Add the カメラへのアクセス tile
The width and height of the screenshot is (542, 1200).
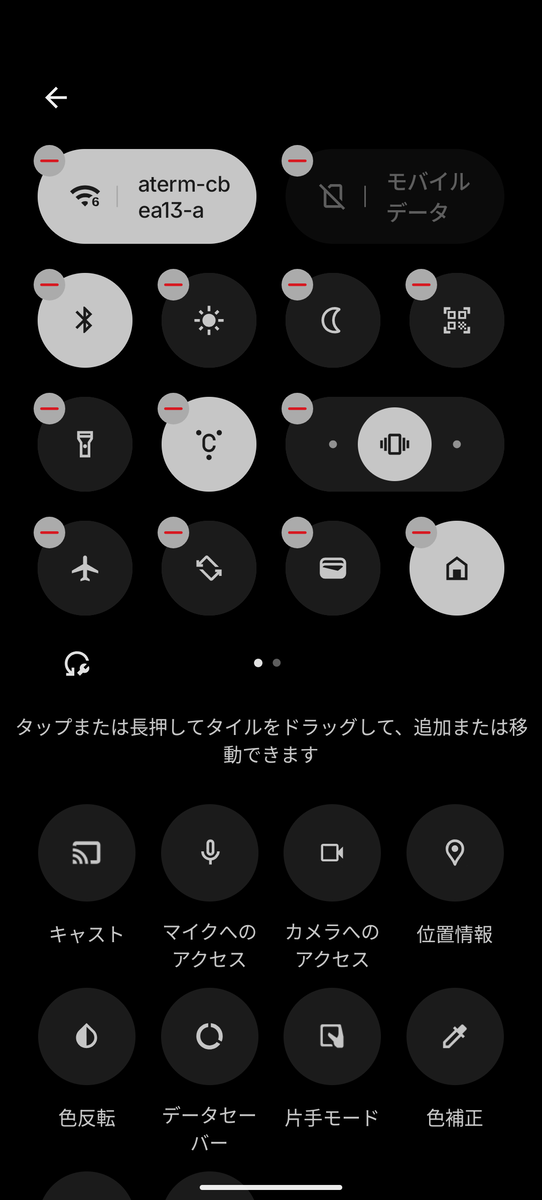(332, 853)
